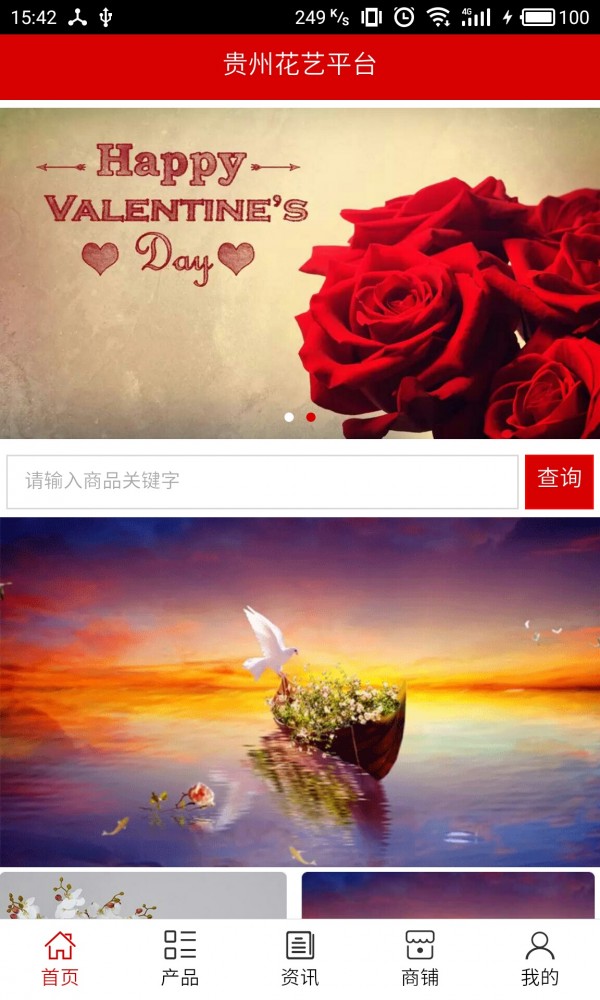Open the 资讯 news tab
Screen dimensions: 600x1000
[300, 957]
